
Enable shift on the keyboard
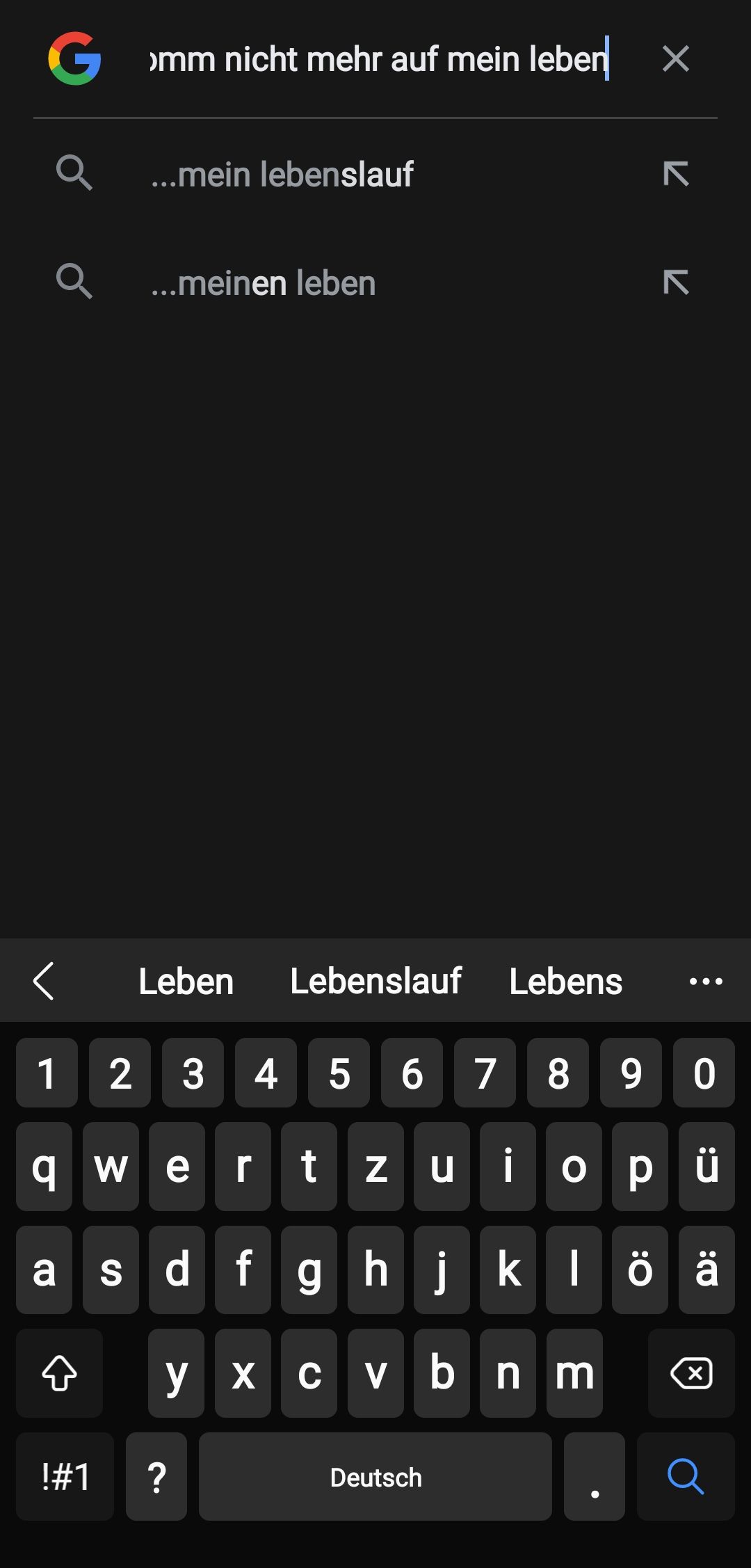(60, 1373)
